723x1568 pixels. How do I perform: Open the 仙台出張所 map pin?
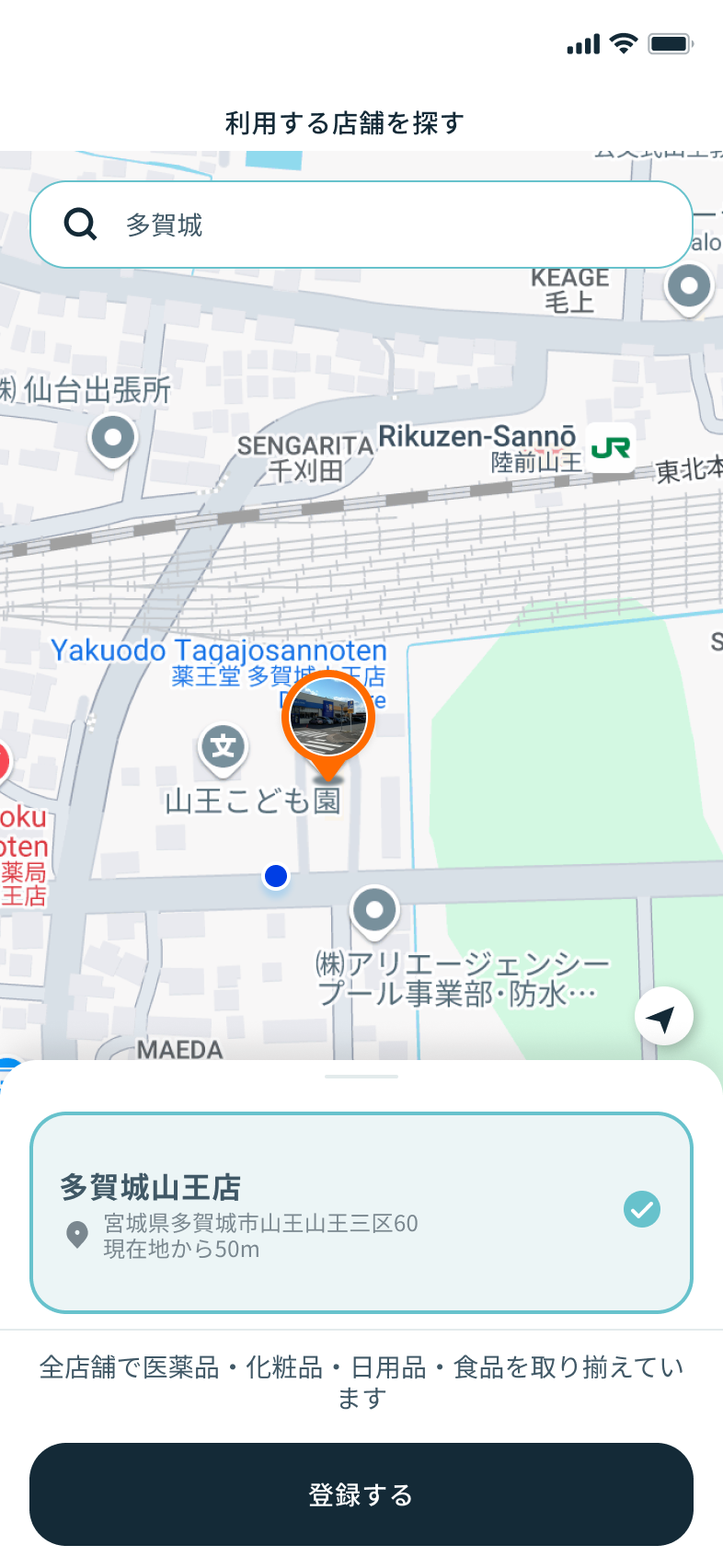(113, 438)
